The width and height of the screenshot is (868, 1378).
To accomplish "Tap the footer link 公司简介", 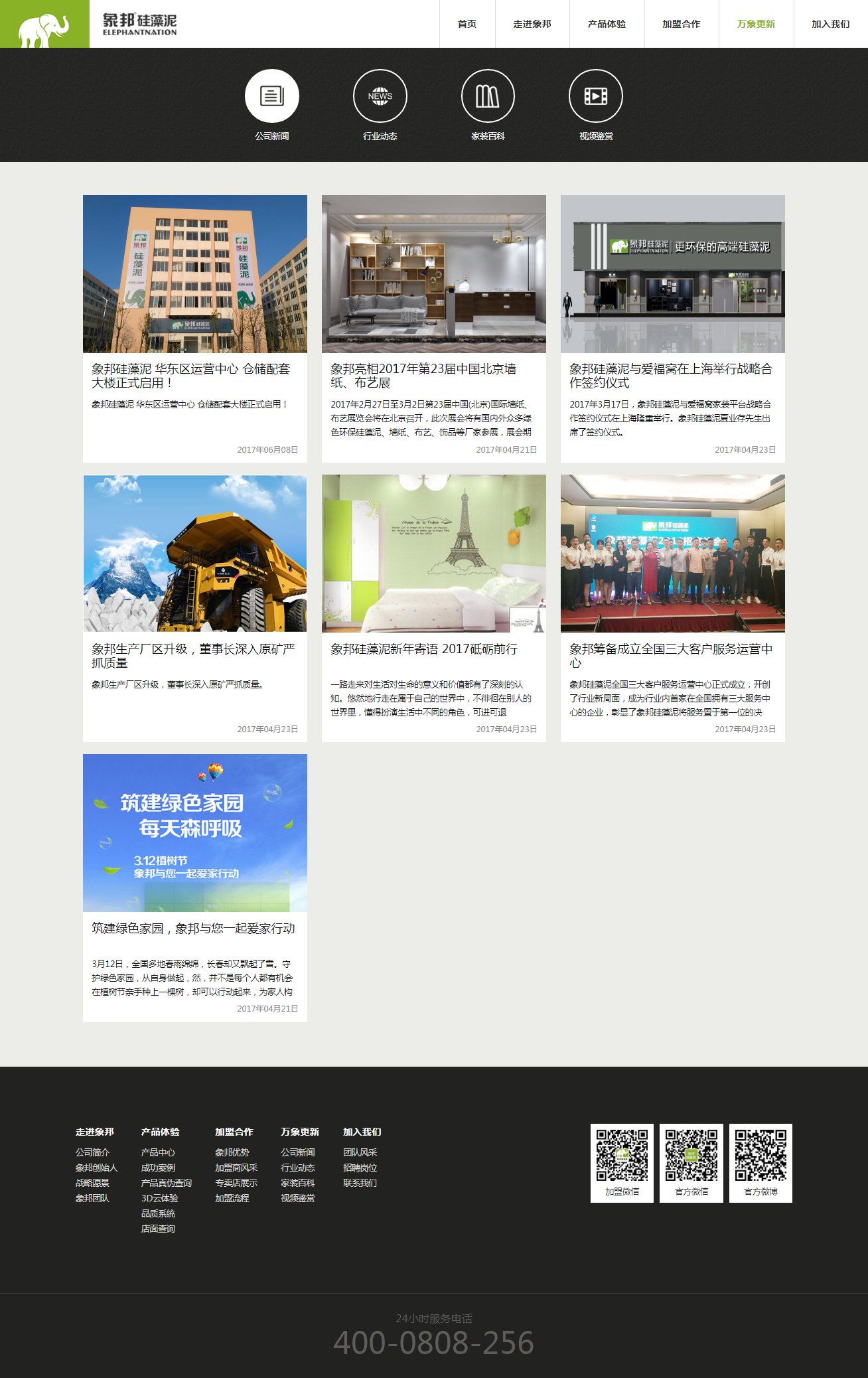I will click(92, 1152).
